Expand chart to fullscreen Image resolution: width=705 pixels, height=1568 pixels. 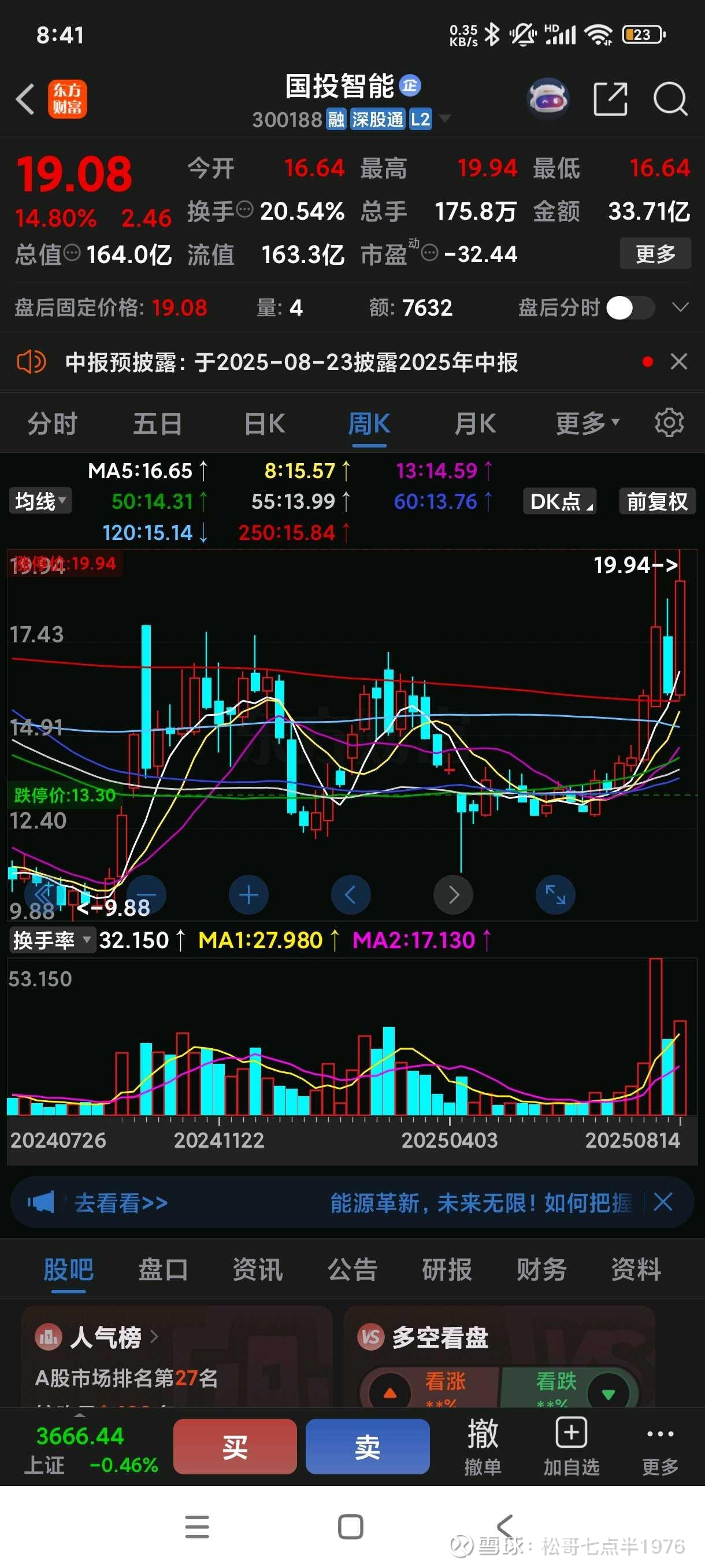(x=555, y=895)
